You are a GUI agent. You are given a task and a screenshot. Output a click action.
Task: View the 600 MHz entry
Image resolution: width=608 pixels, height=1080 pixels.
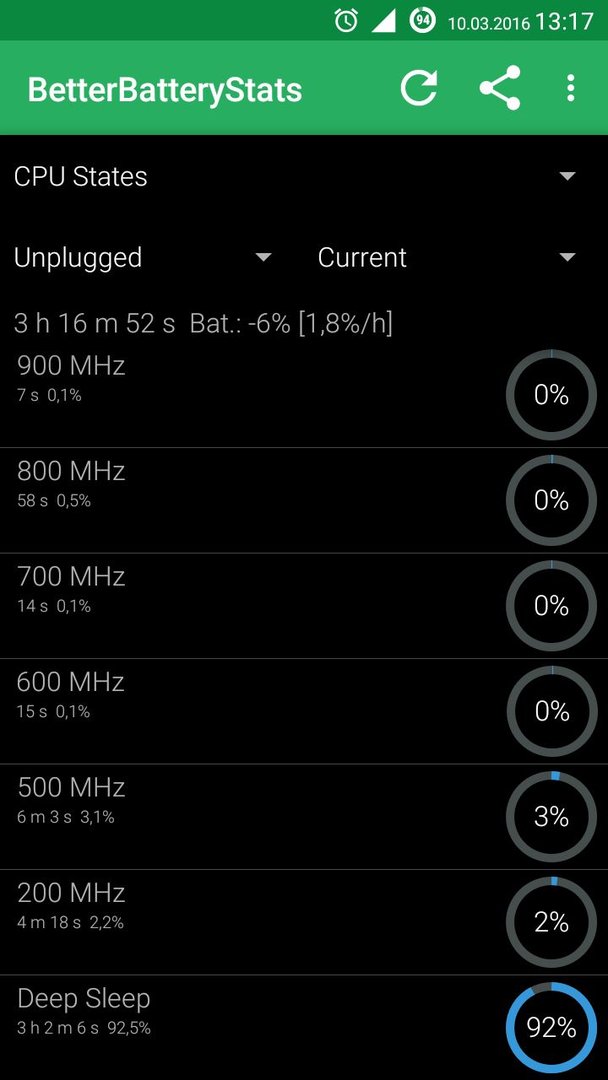[x=250, y=711]
